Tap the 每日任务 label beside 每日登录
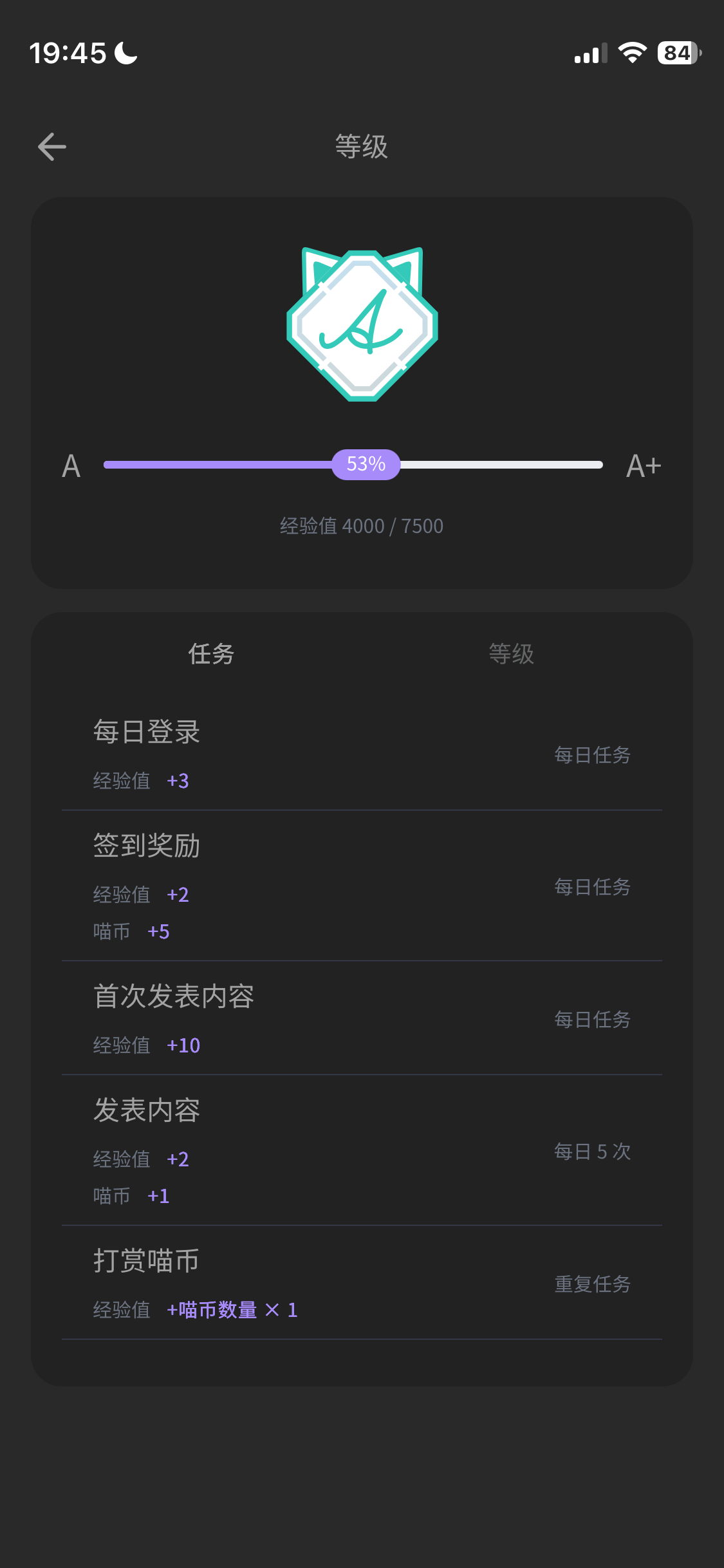The width and height of the screenshot is (724, 1568). pos(593,755)
